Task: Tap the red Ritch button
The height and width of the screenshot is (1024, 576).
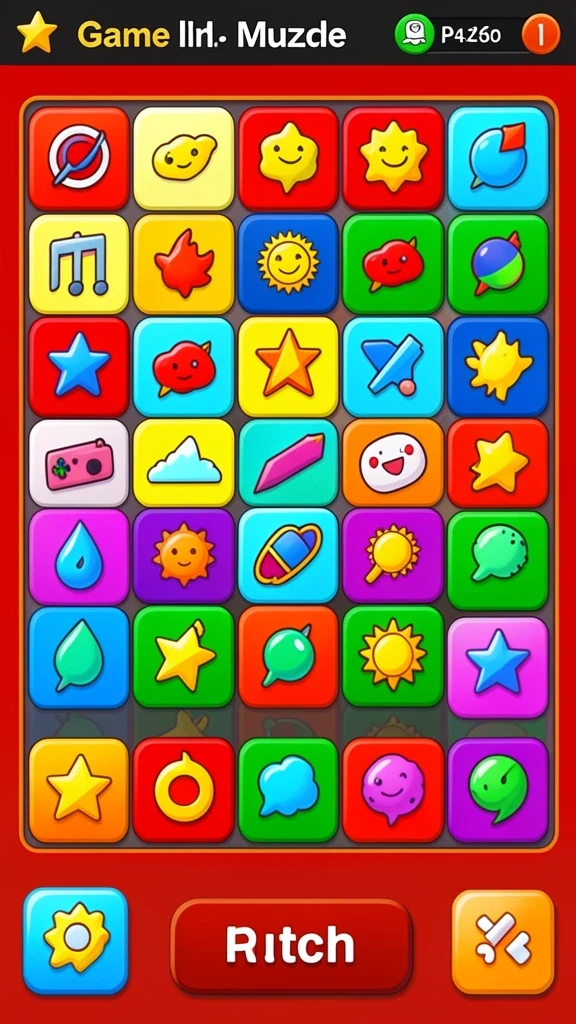Action: (291, 945)
